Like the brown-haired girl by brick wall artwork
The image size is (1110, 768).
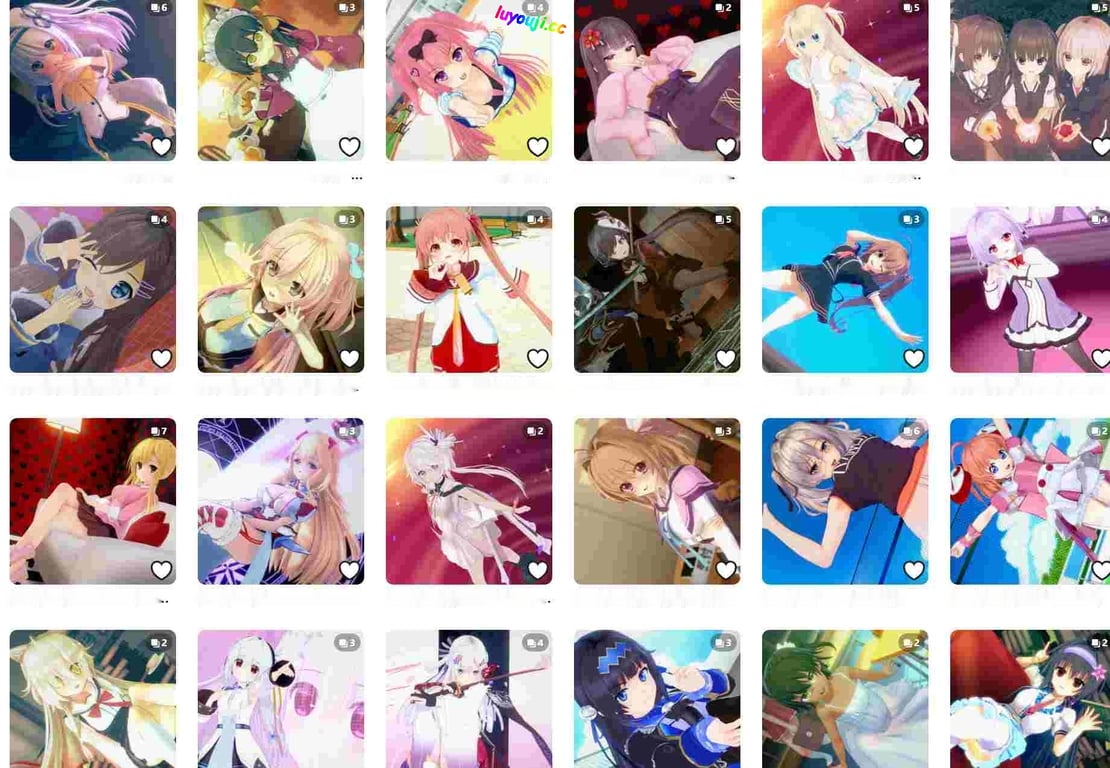pyautogui.click(x=161, y=358)
